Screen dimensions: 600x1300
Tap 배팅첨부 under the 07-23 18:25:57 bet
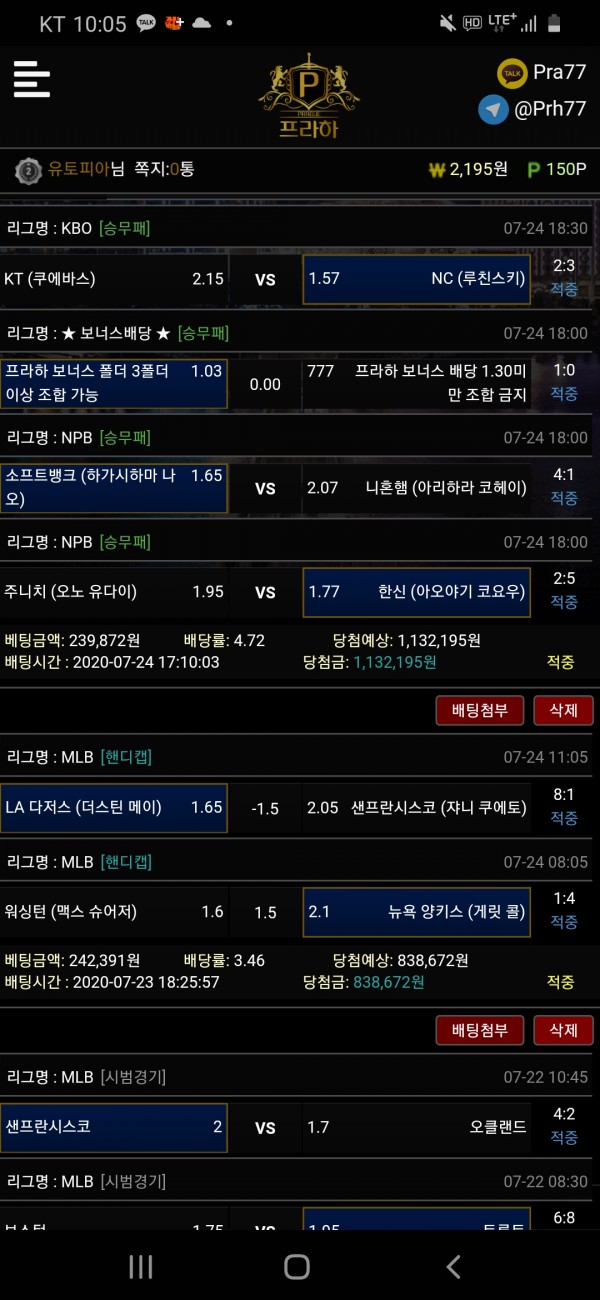pyautogui.click(x=479, y=1031)
